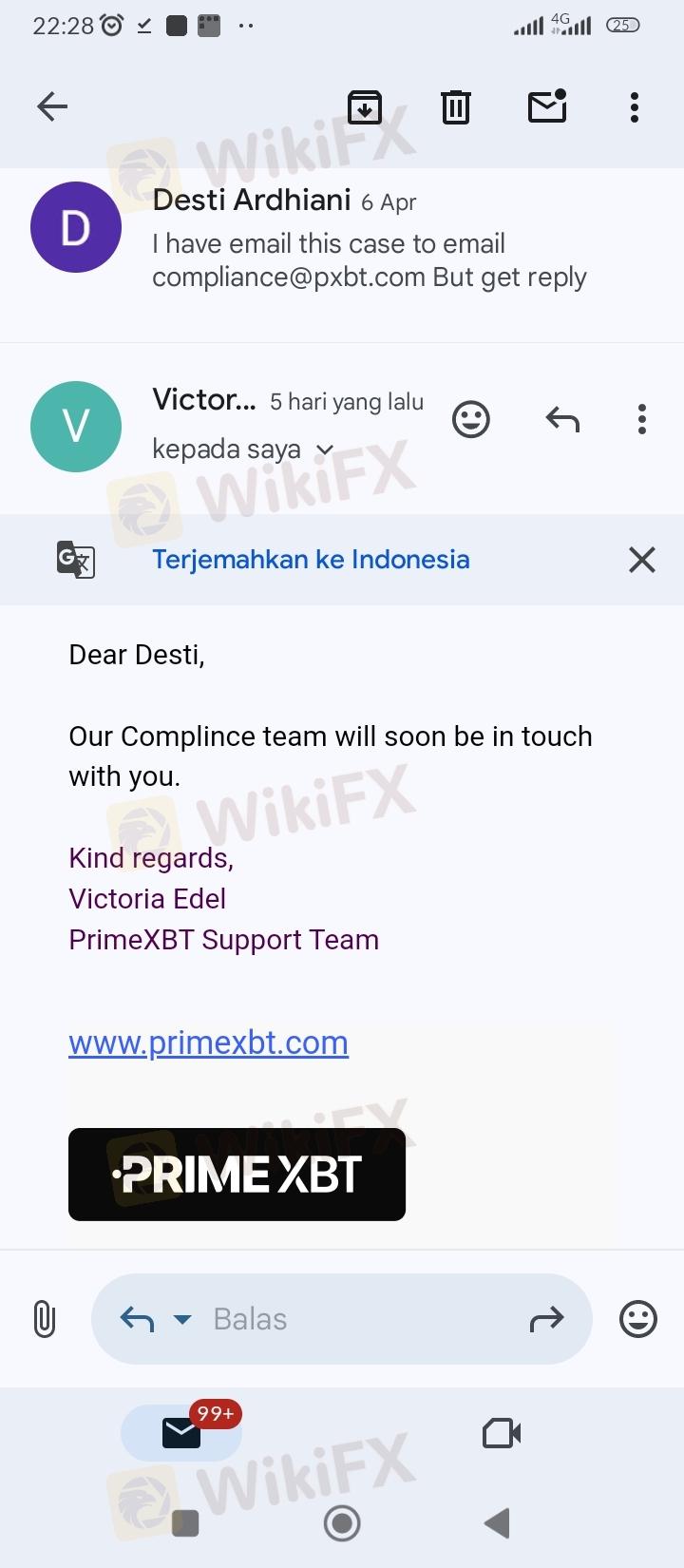Add emoji reaction to Victoria's message
684x1568 pixels.
471,419
